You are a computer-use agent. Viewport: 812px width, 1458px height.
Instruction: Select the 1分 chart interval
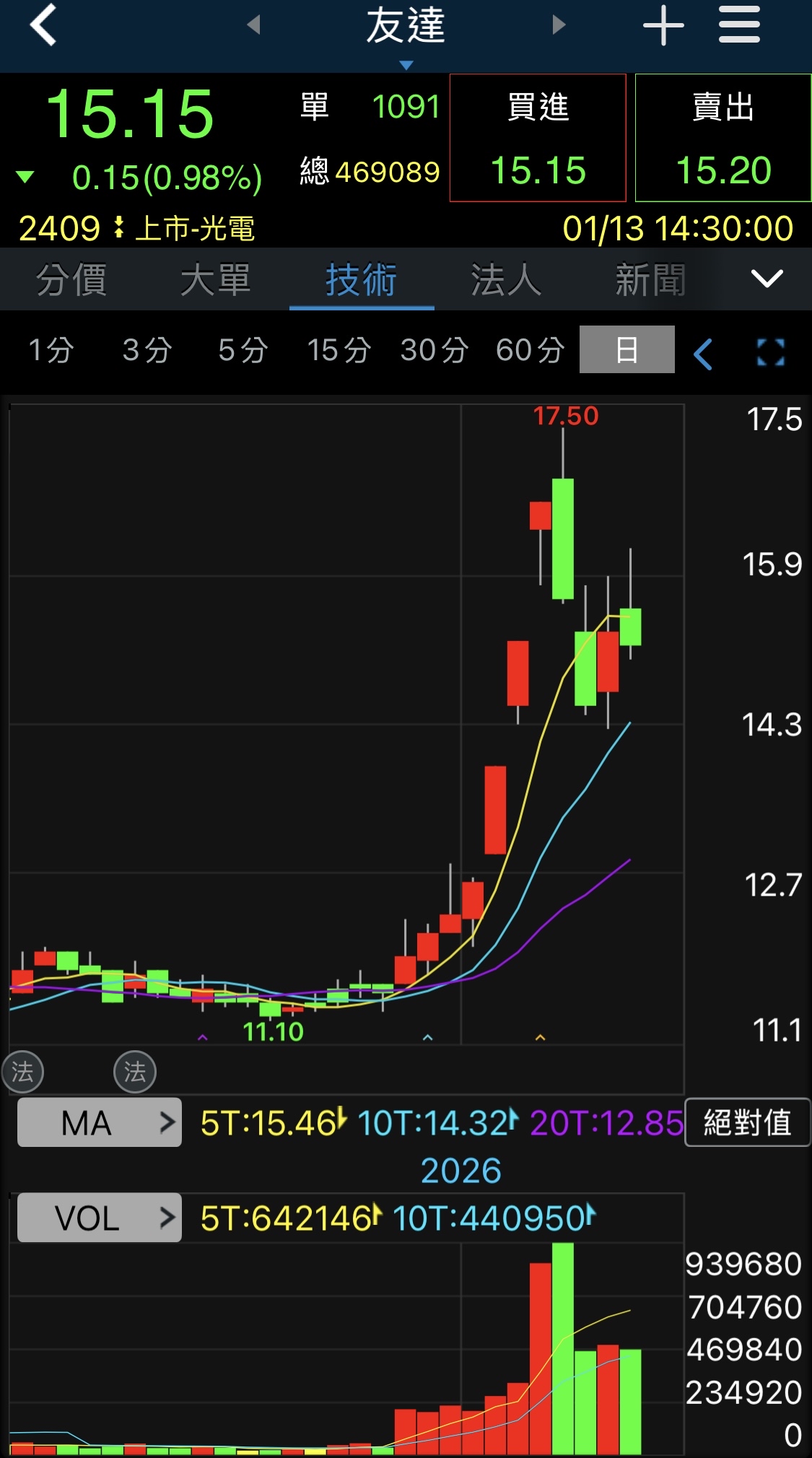pyautogui.click(x=51, y=350)
